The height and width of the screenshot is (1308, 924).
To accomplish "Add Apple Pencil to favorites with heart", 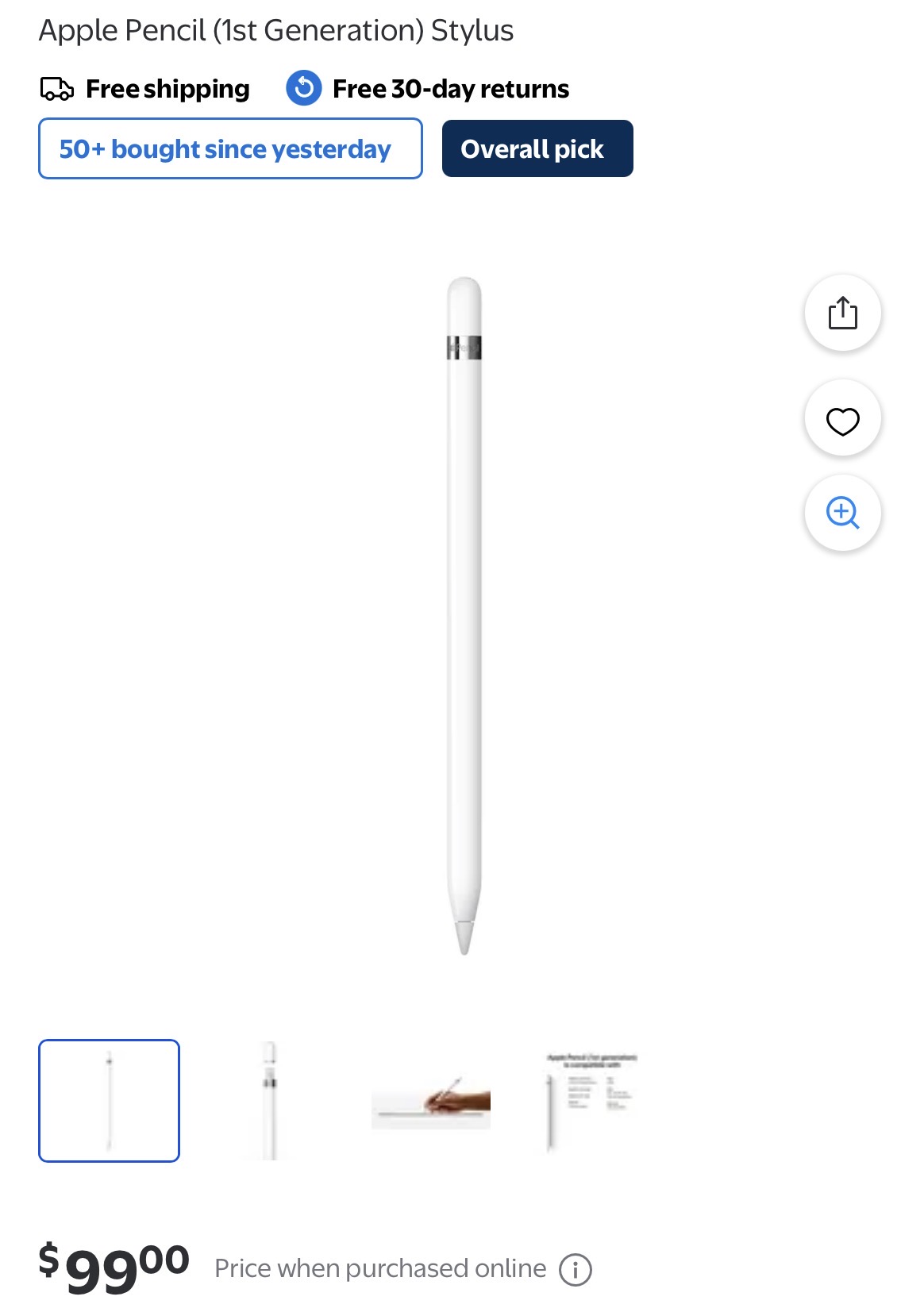I will 842,419.
